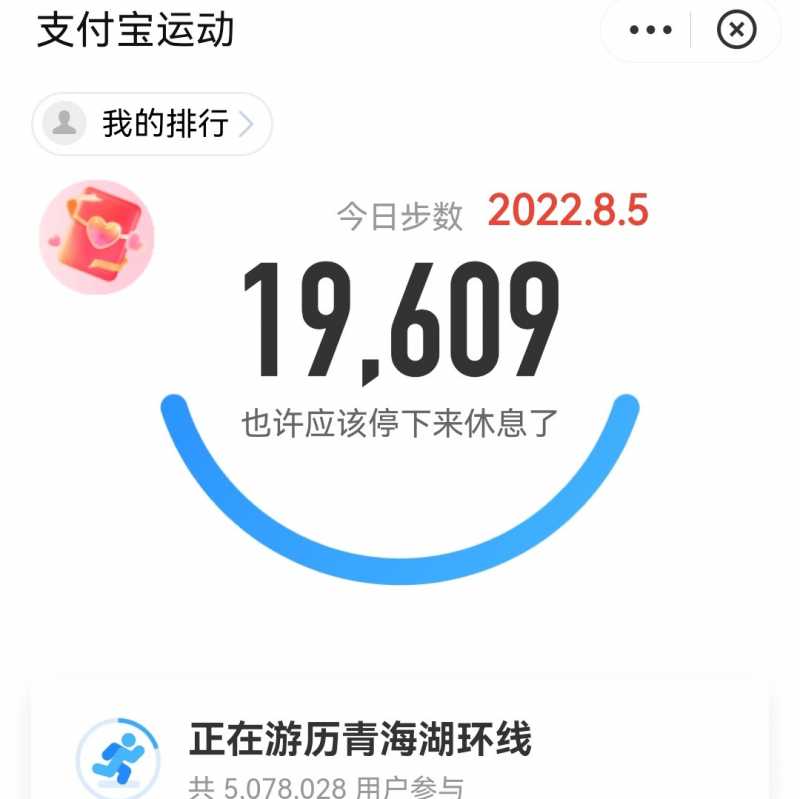Open 我的排行 ranking page
This screenshot has width=800, height=799.
[x=152, y=124]
